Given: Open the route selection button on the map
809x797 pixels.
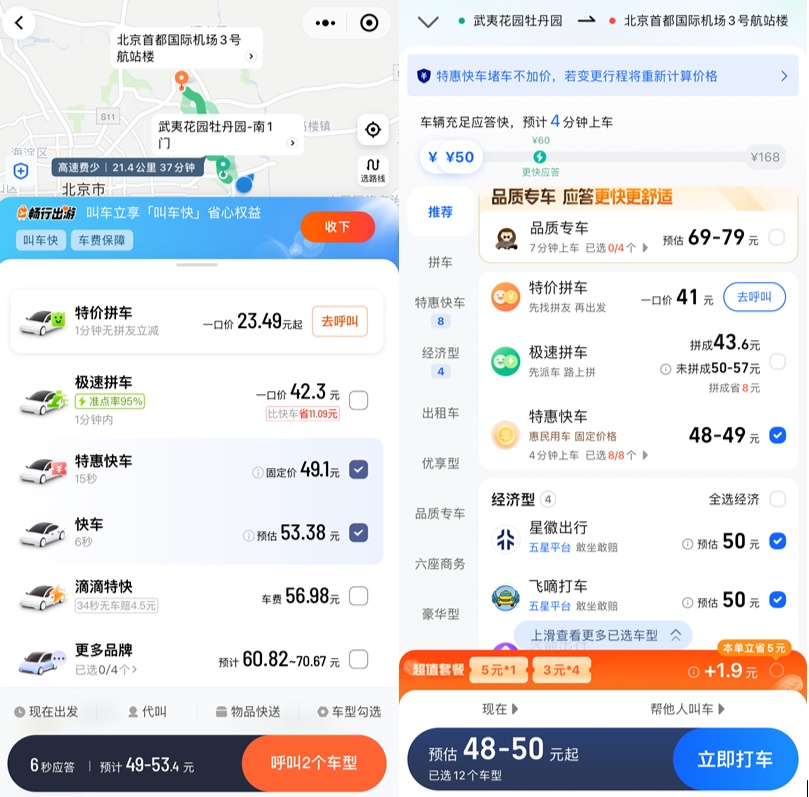Looking at the screenshot, I should pos(372,170).
